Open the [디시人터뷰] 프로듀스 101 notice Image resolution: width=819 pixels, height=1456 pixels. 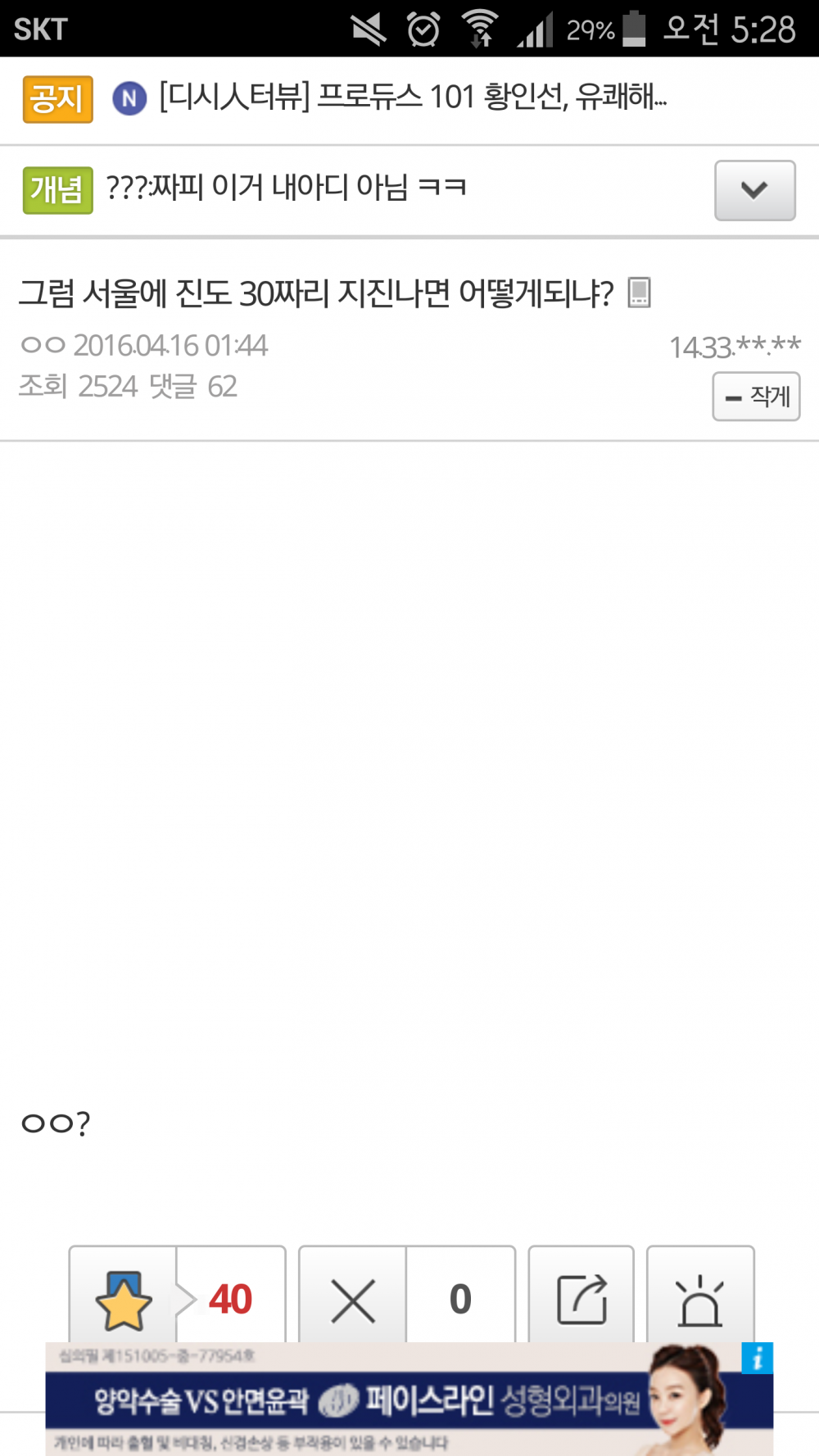(x=409, y=100)
